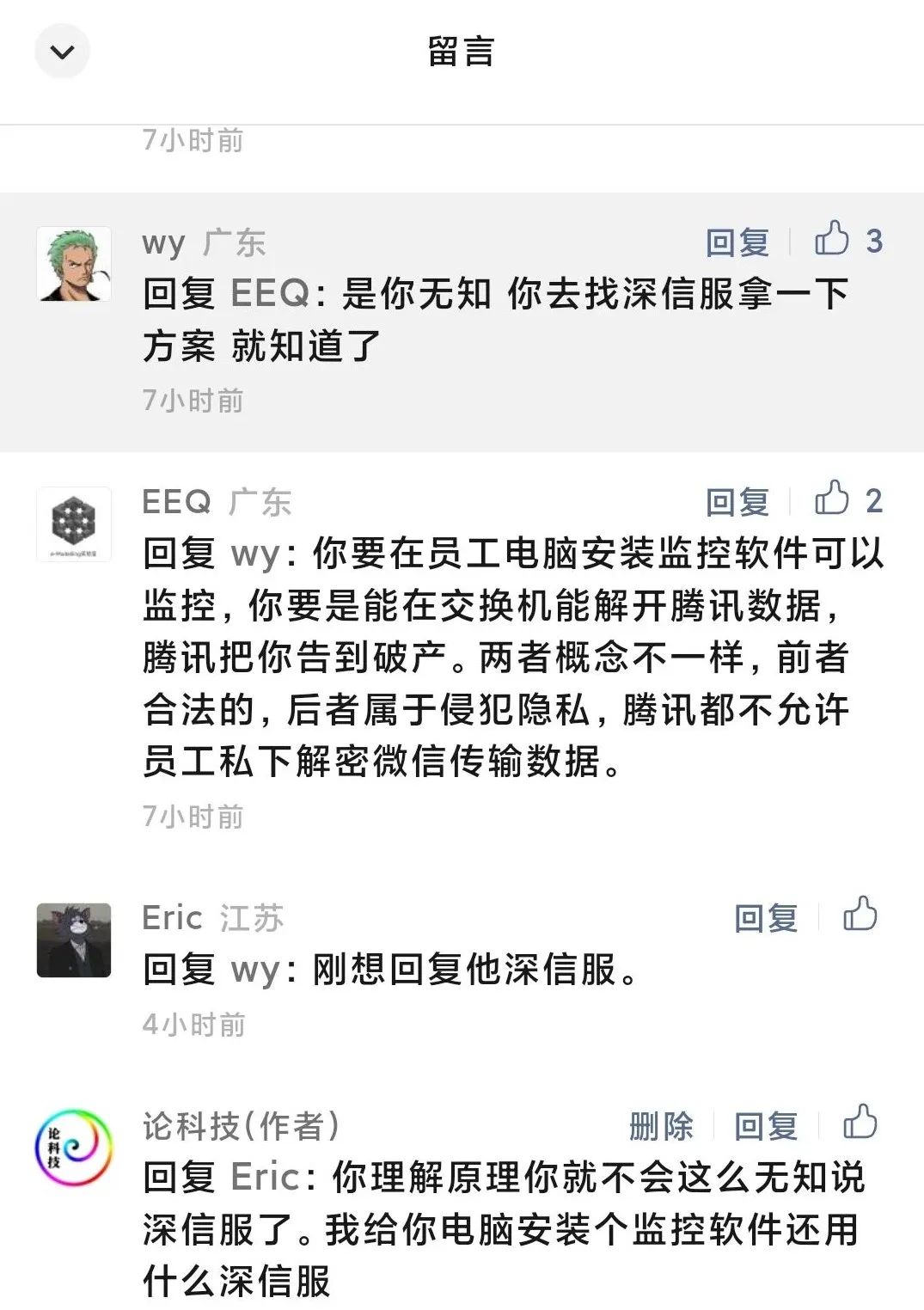Screen dimensions: 924x1310
Task: Click the 7小时前 timestamp under EEQ's comment
Action: [x=193, y=817]
